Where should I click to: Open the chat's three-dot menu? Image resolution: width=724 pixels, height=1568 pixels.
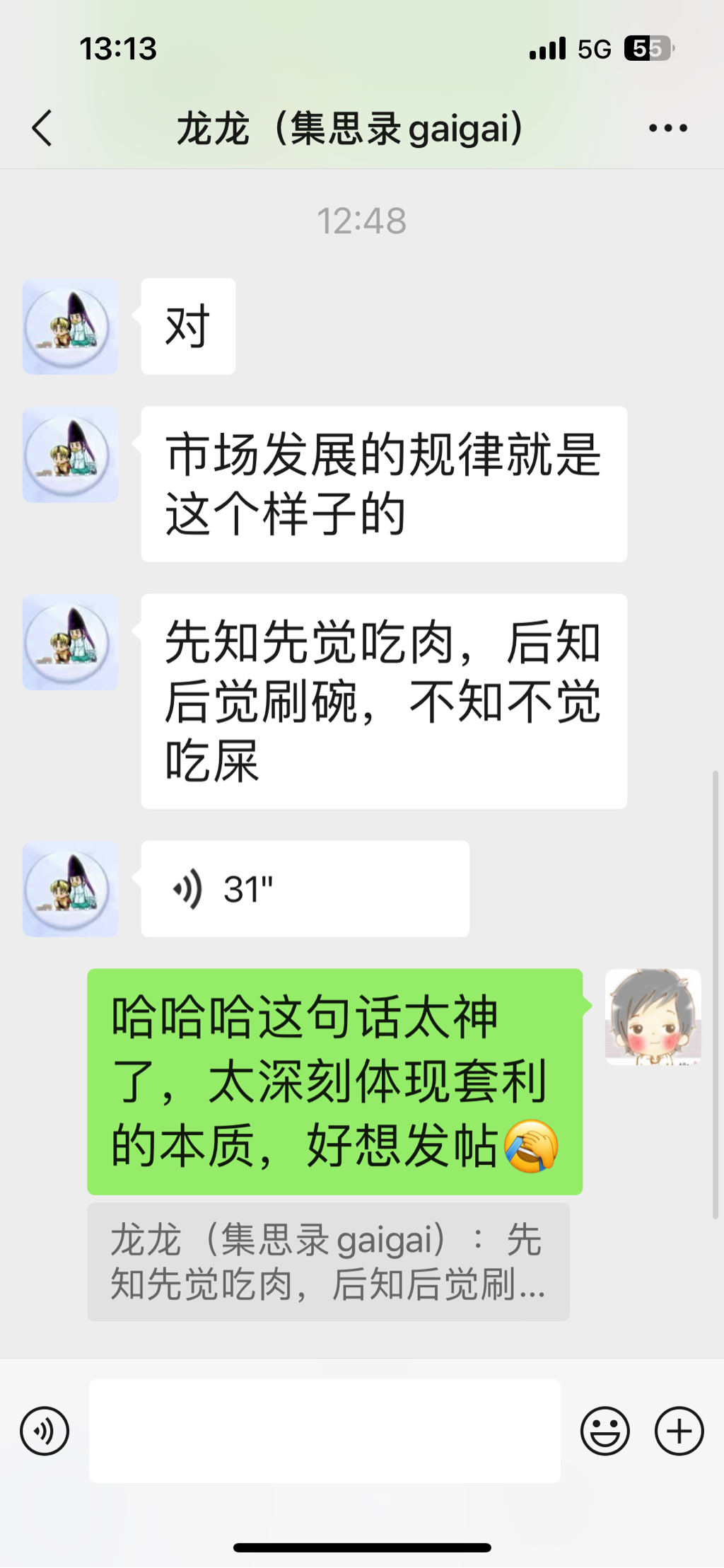click(x=667, y=128)
